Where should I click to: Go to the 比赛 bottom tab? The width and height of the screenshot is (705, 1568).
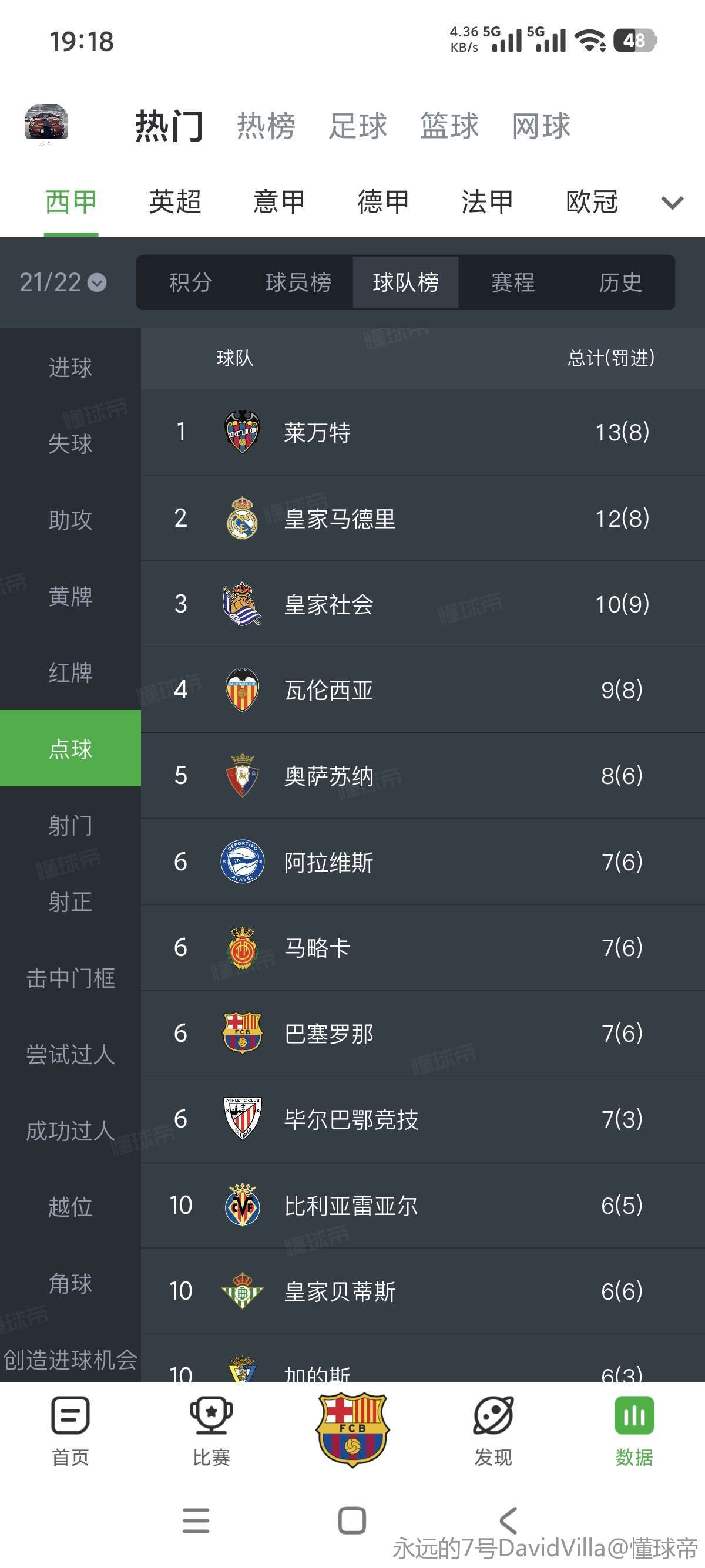(211, 1432)
